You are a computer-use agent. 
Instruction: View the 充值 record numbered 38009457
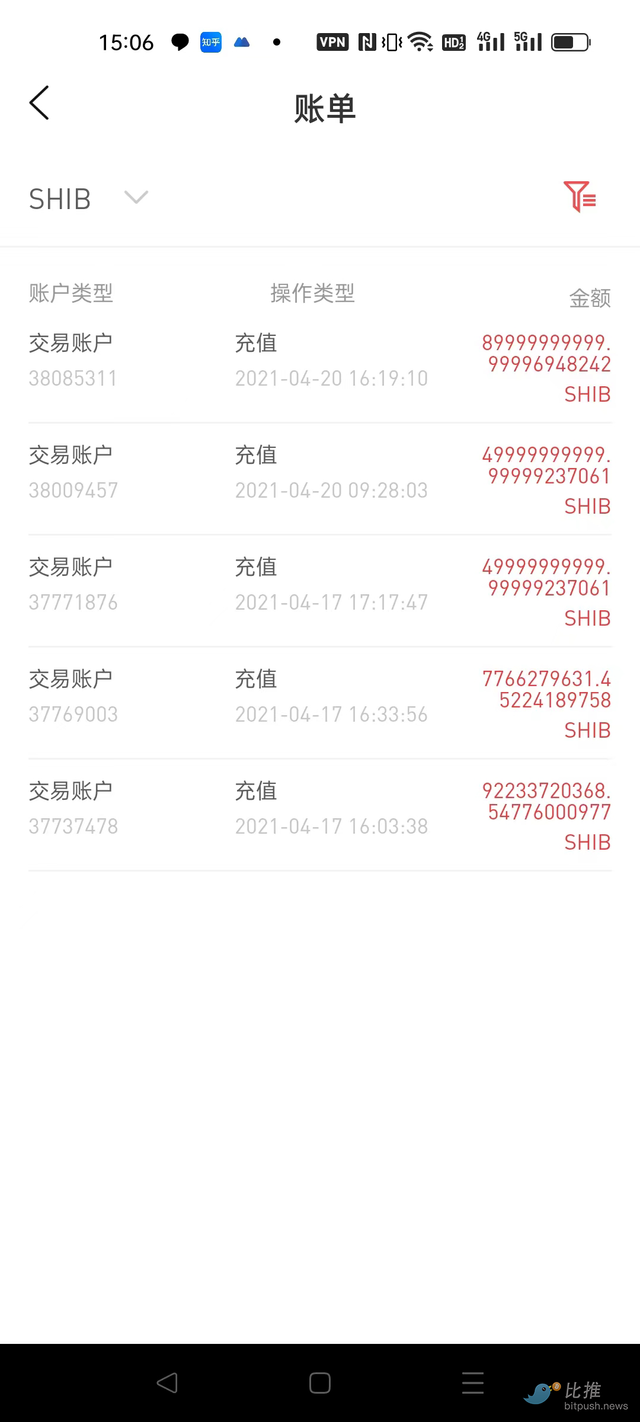[320, 479]
